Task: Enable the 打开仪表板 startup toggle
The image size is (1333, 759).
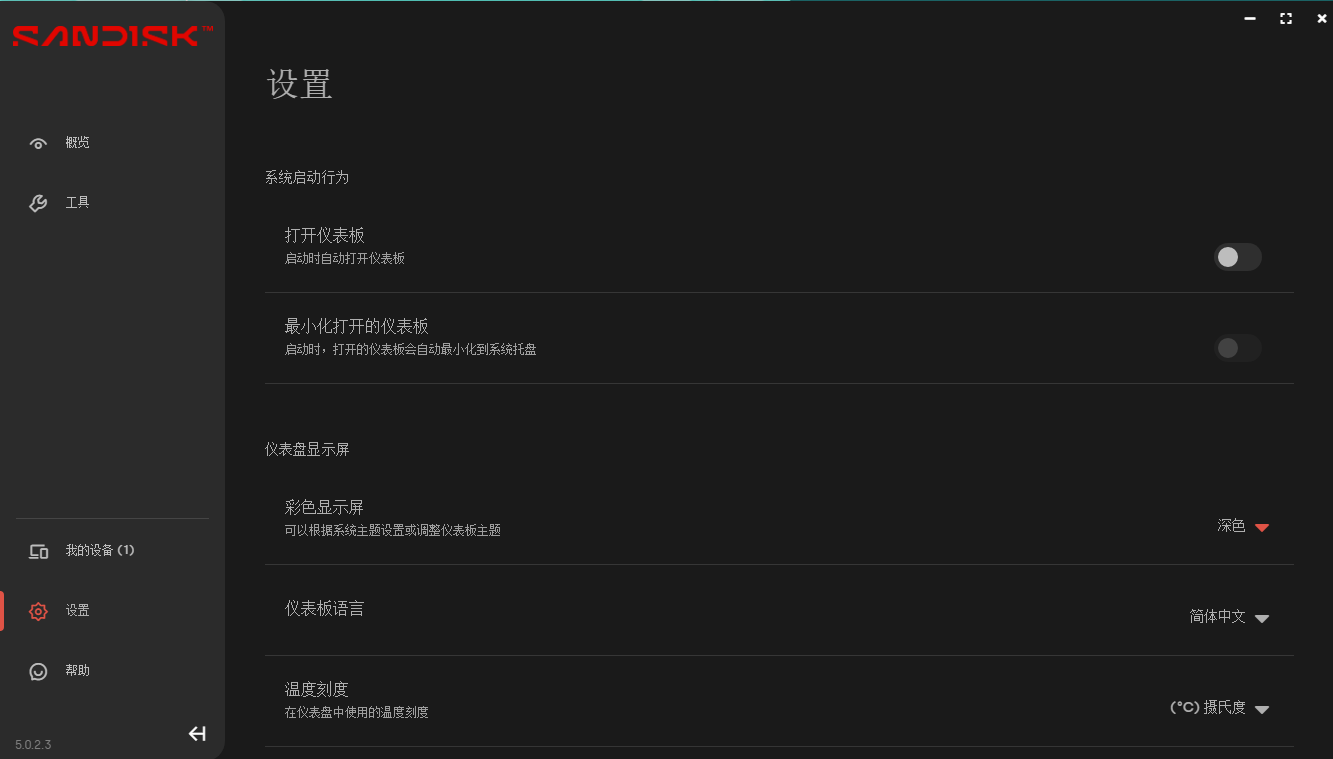Action: click(x=1237, y=257)
